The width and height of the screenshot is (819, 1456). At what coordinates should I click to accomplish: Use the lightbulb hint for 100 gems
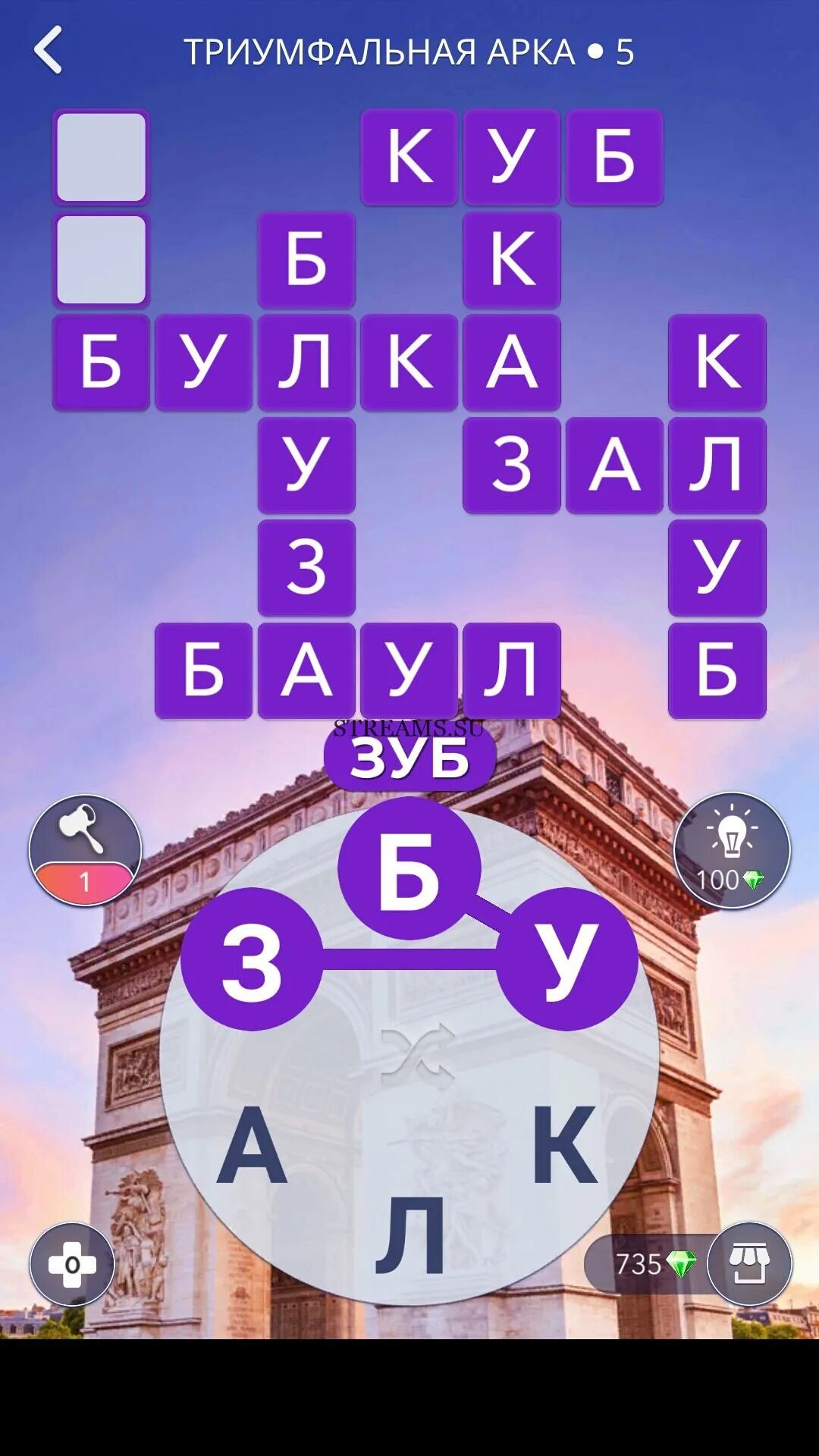tap(732, 851)
